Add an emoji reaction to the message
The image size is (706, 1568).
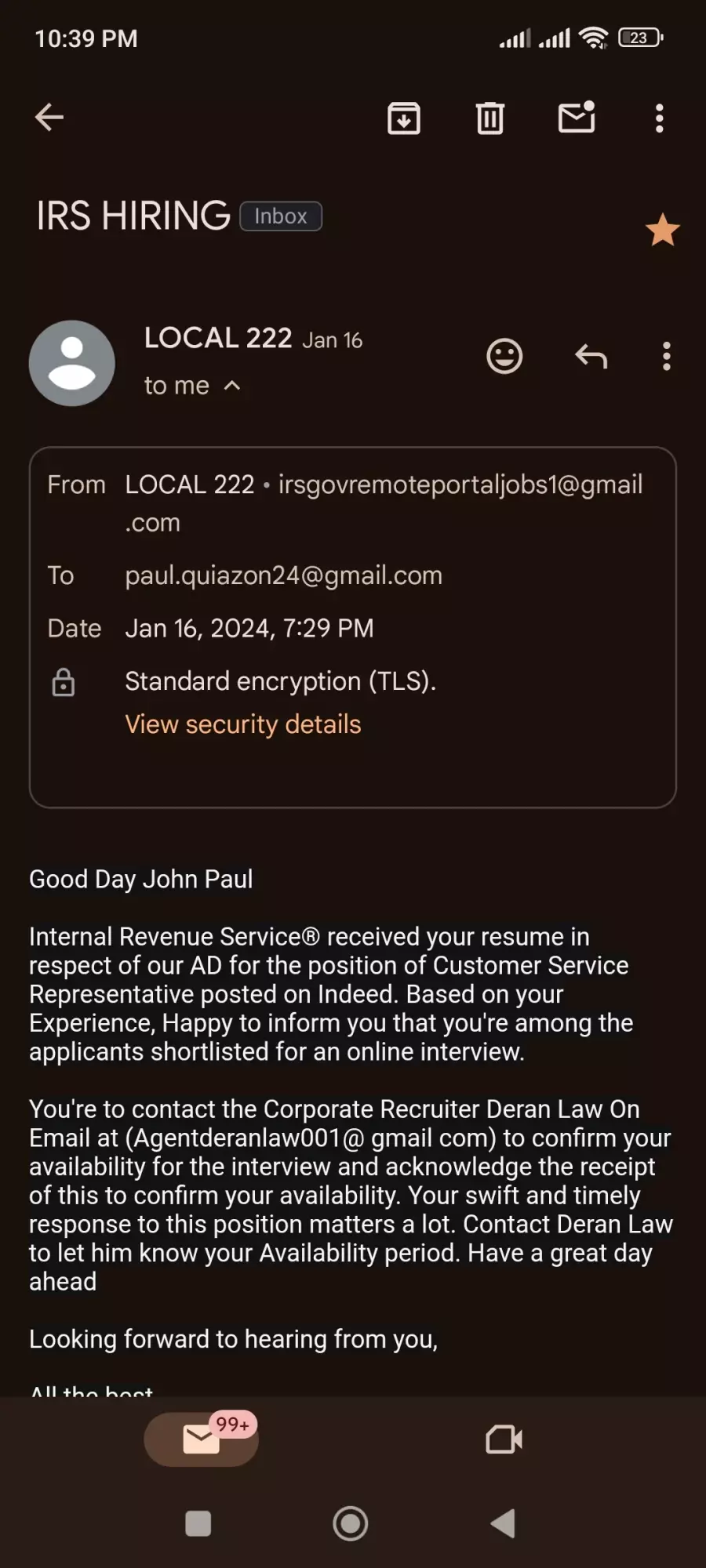[x=504, y=357]
